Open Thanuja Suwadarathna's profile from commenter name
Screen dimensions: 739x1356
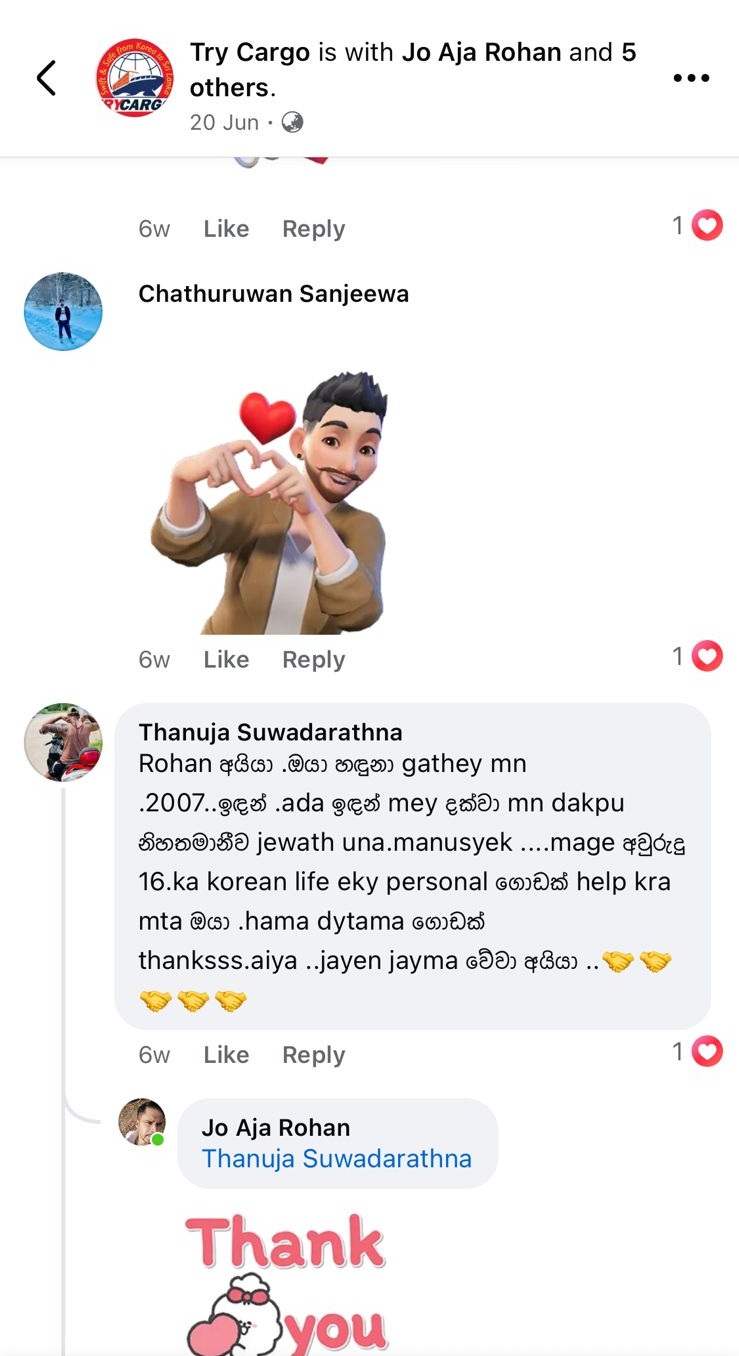pyautogui.click(x=270, y=731)
